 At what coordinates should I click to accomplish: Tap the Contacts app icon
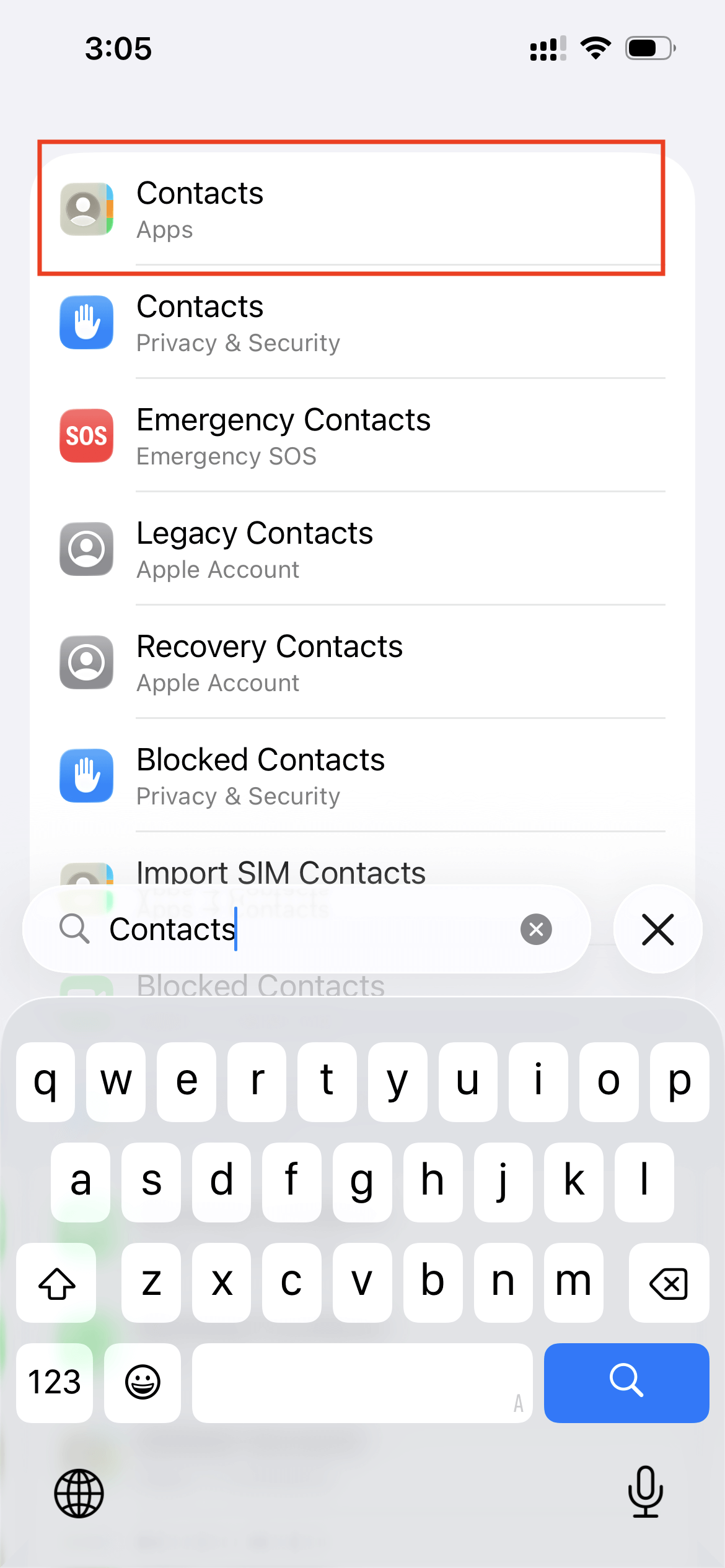[86, 209]
